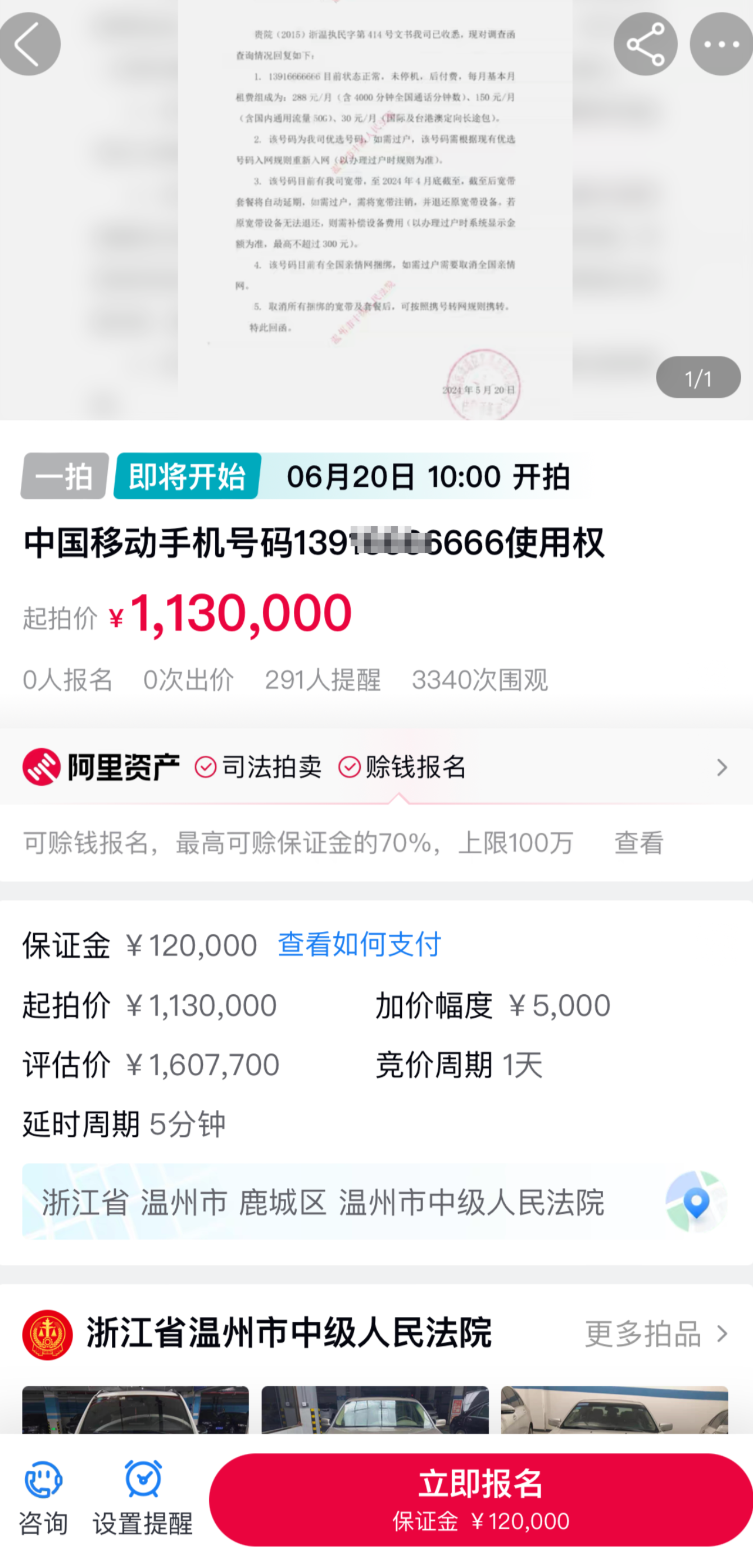
Task: Open the first car auction thumbnail
Action: (x=135, y=1409)
